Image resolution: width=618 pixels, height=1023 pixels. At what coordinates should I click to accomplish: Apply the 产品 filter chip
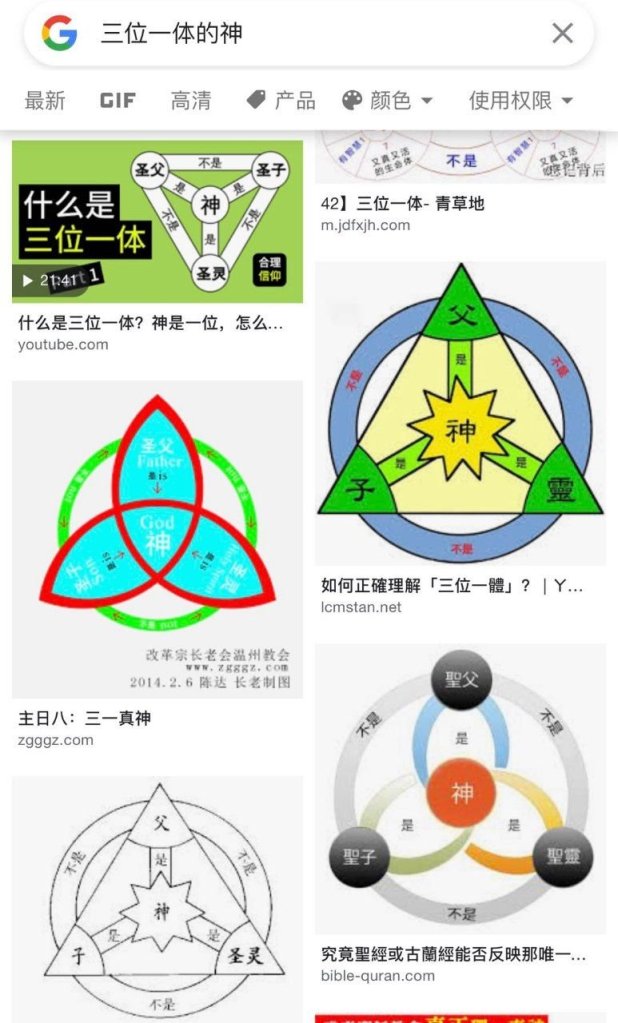pyautogui.click(x=281, y=100)
